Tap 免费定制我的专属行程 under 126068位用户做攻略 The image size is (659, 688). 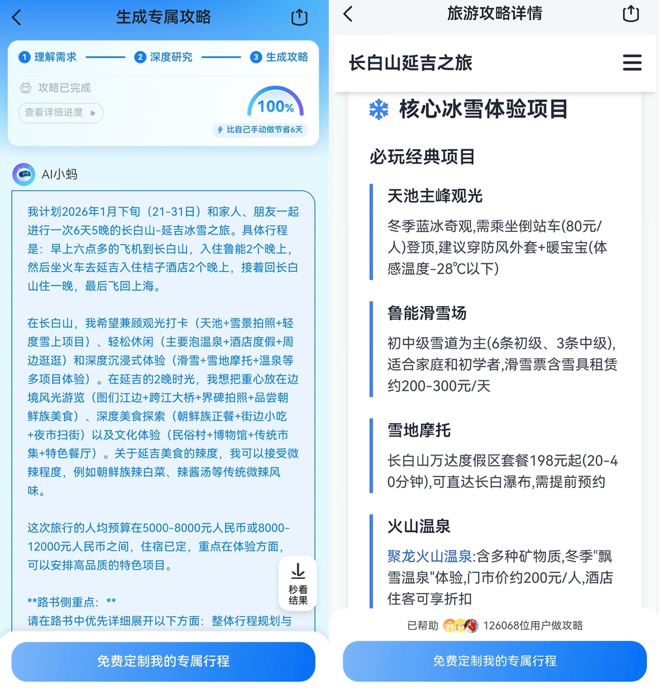(x=494, y=661)
